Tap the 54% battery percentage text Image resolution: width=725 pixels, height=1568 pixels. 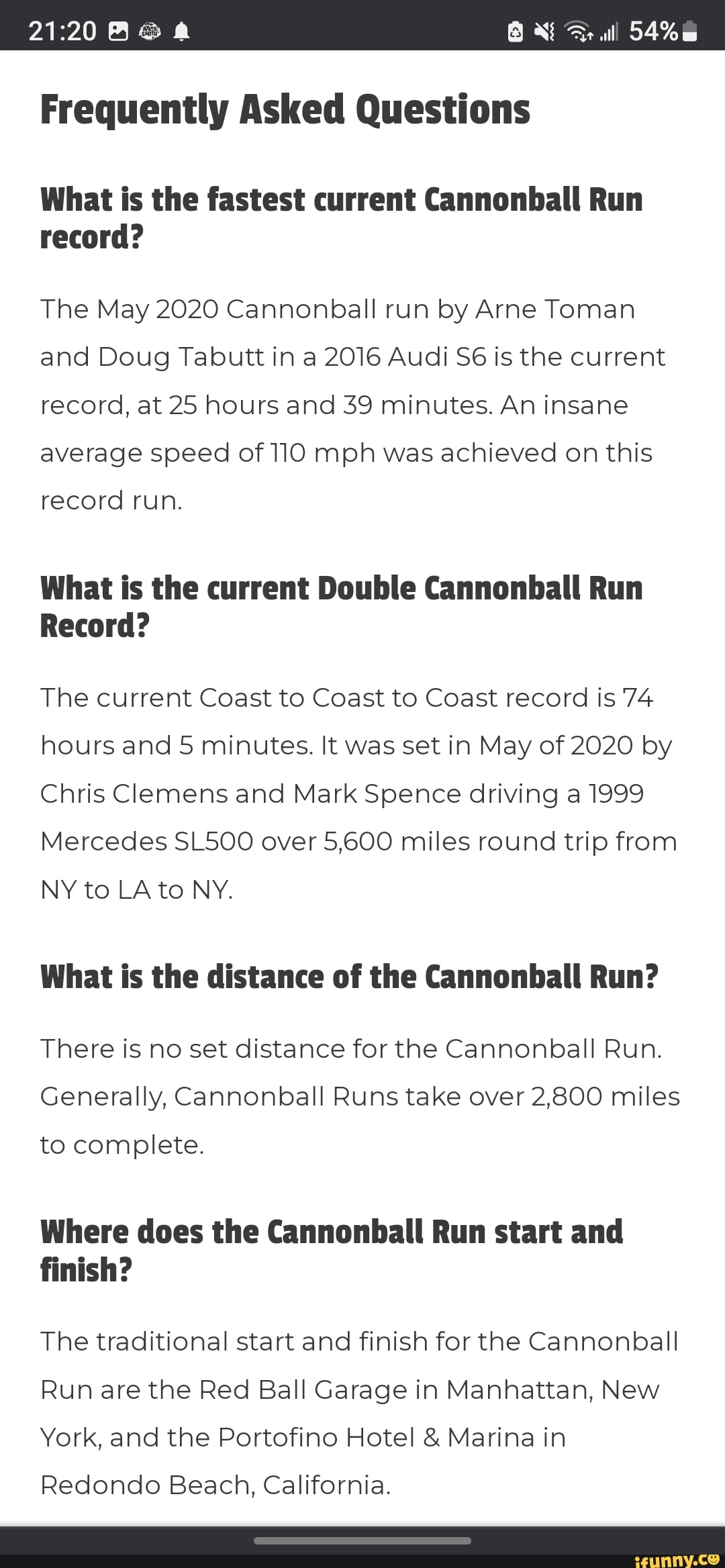point(653,30)
